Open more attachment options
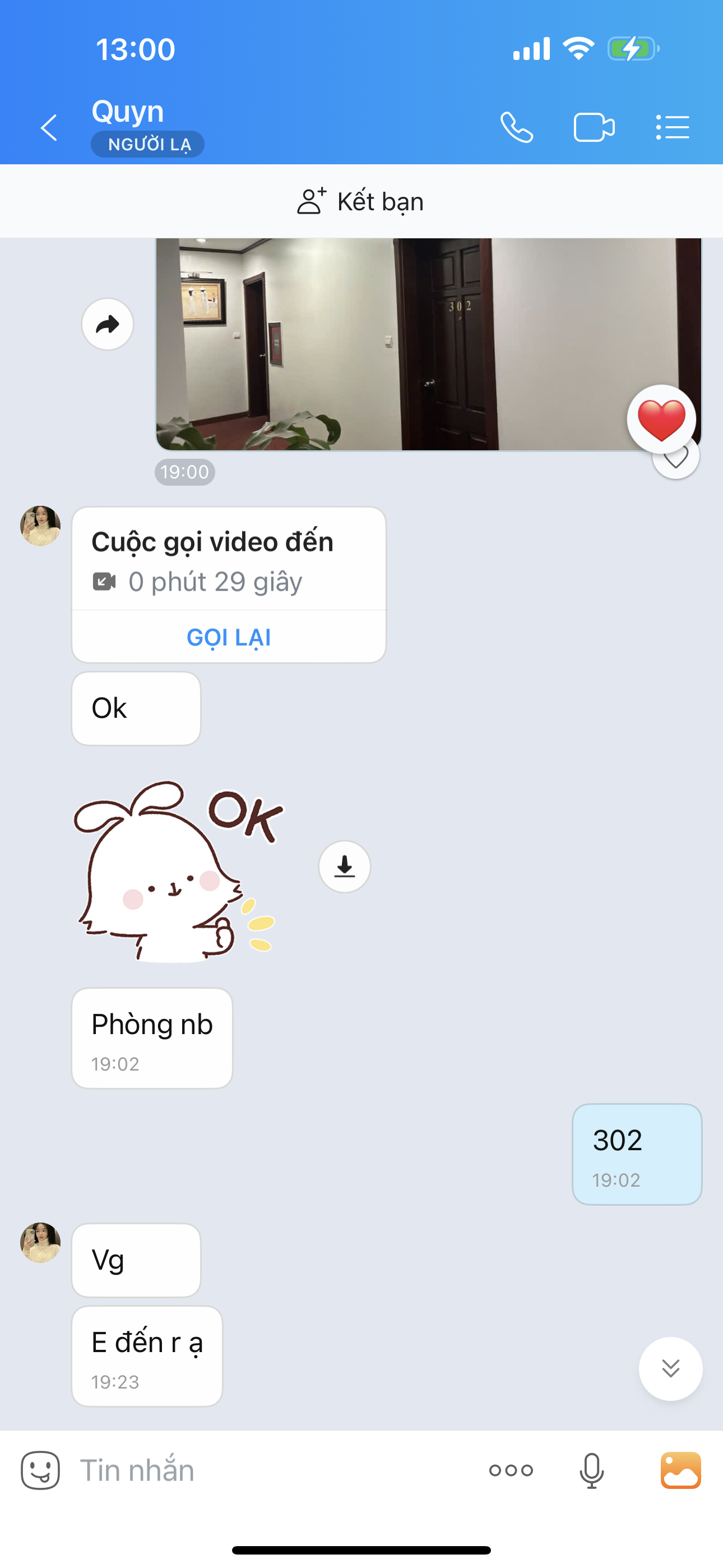 tap(511, 1470)
